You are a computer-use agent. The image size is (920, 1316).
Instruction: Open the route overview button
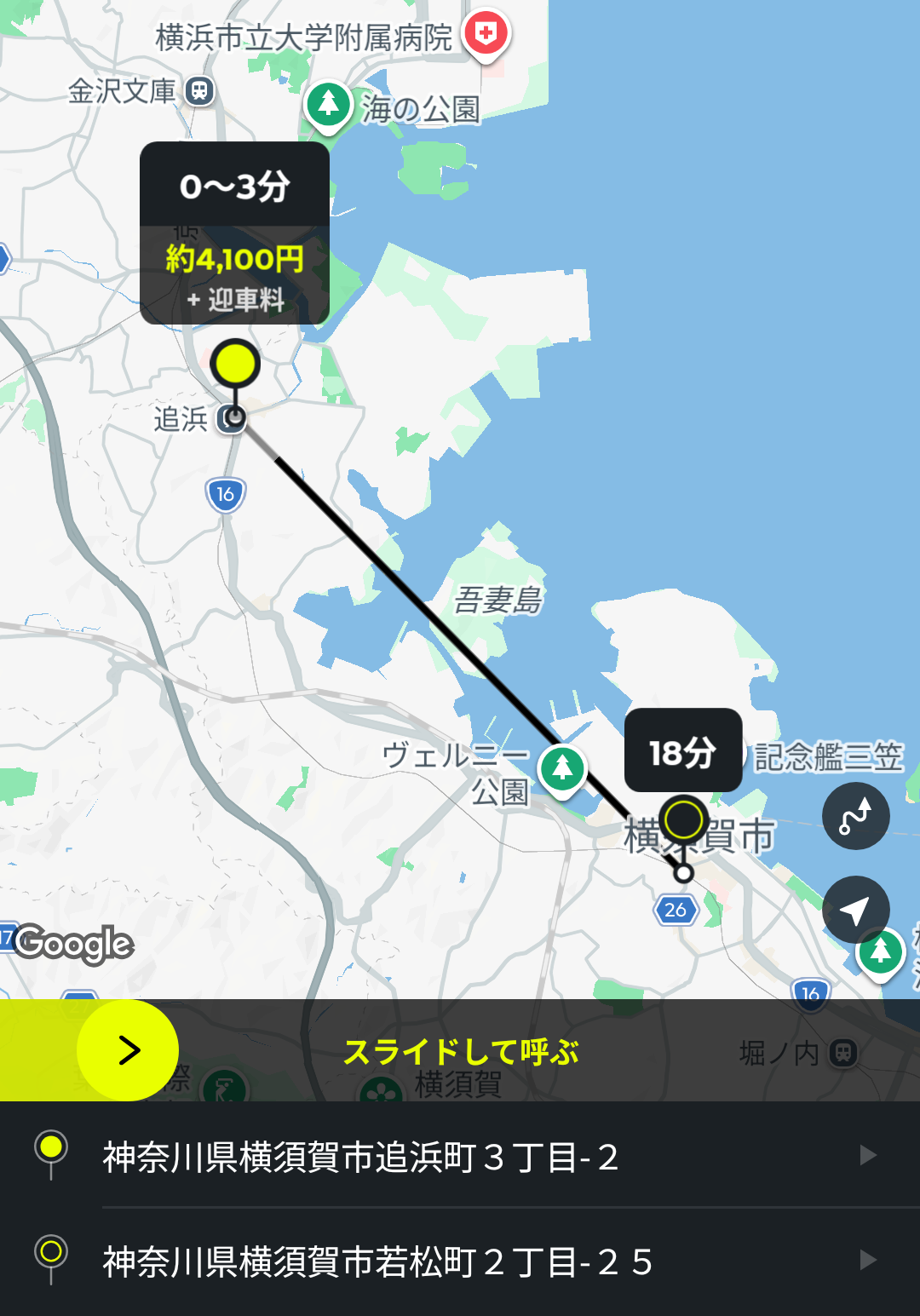(855, 816)
